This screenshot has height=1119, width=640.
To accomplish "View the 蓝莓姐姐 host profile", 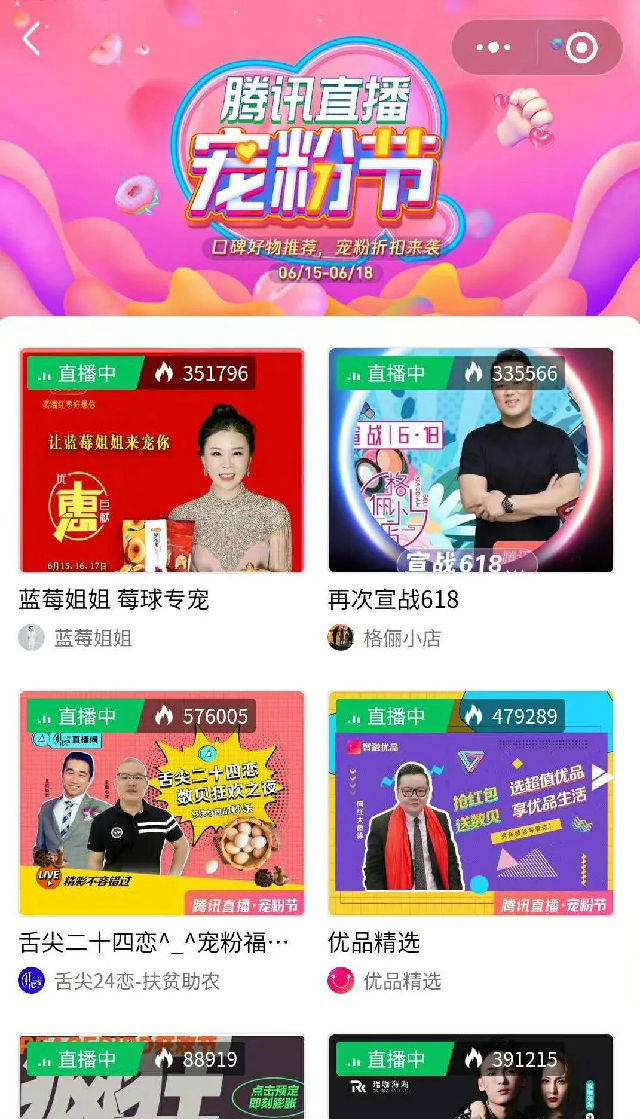I will pyautogui.click(x=76, y=637).
